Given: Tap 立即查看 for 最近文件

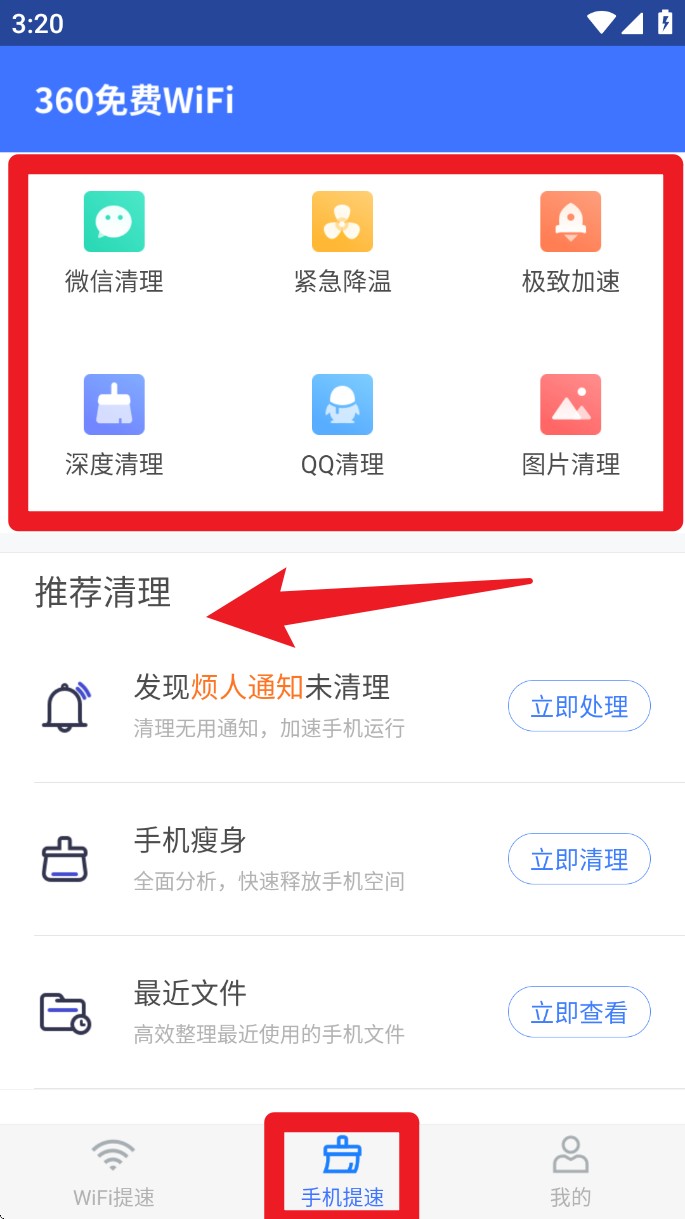Looking at the screenshot, I should pyautogui.click(x=579, y=1013).
